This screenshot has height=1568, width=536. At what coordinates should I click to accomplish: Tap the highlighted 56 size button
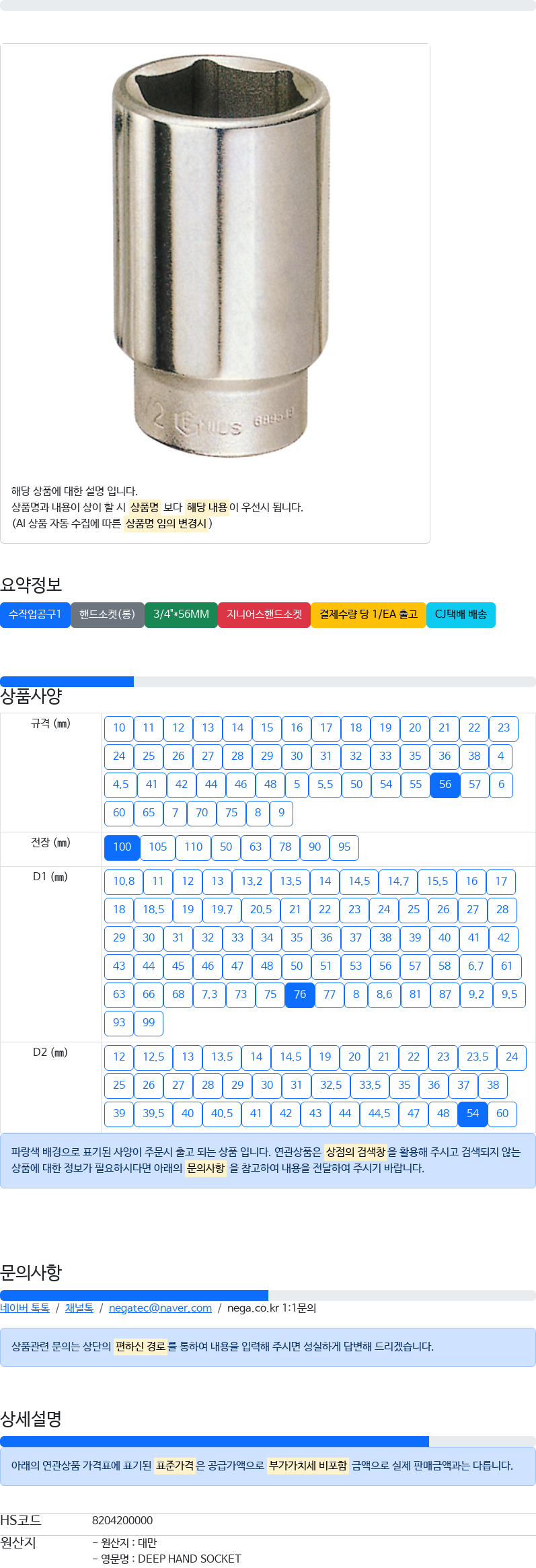pyautogui.click(x=445, y=785)
